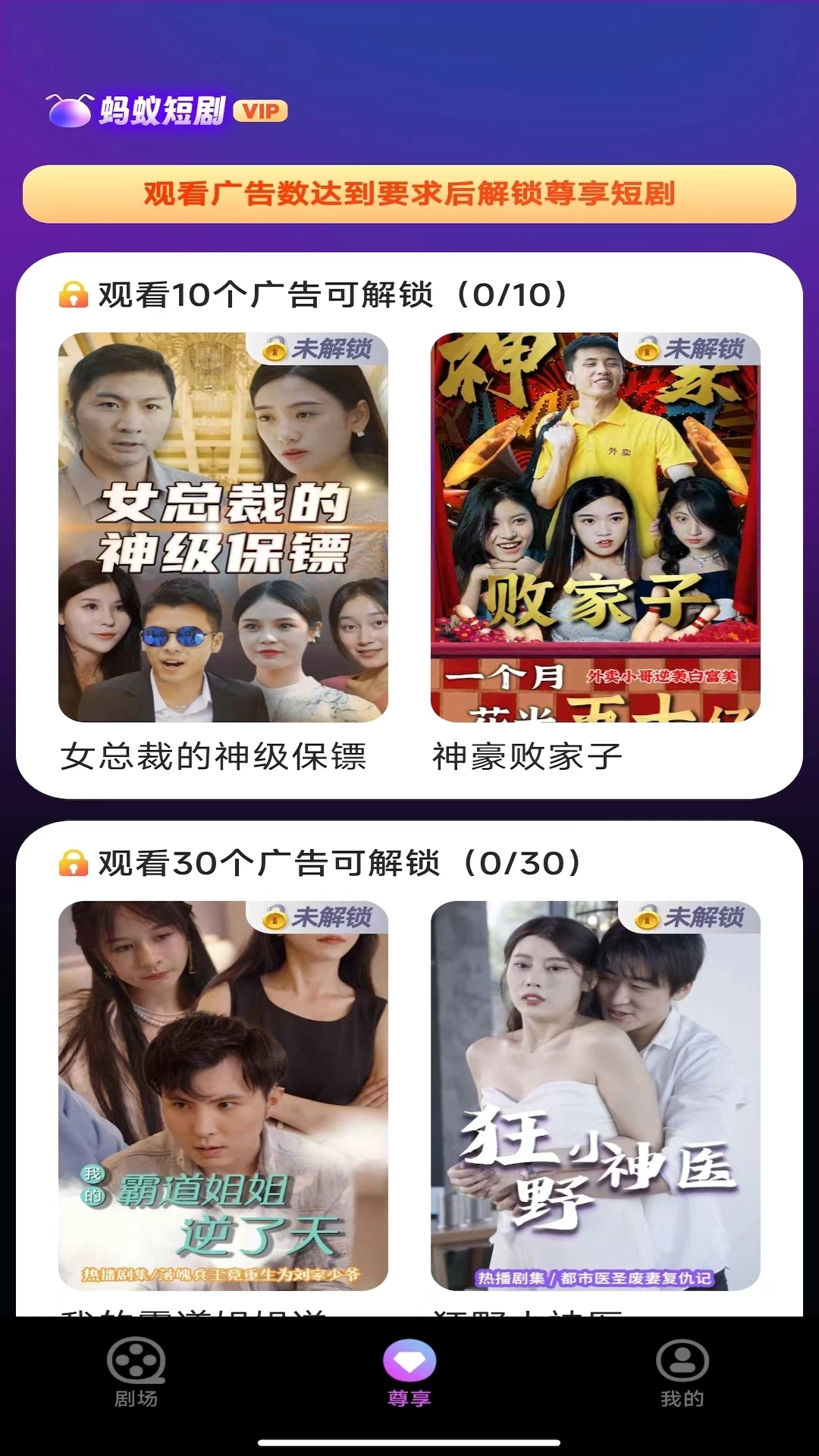Tap the VIP badge next to 蚂蚁短剧
The height and width of the screenshot is (1456, 819).
tap(261, 111)
